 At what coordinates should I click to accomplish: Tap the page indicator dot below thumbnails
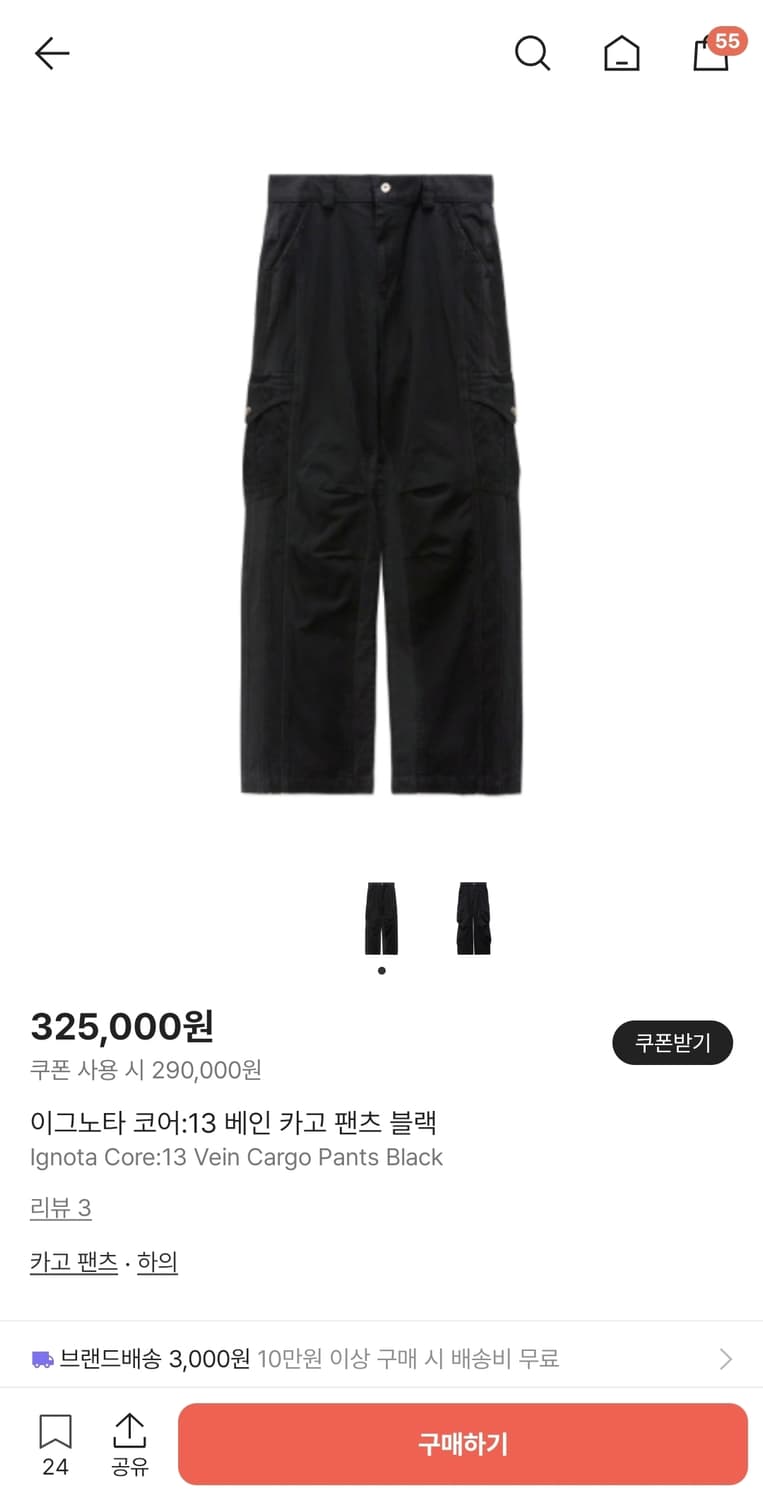[382, 970]
